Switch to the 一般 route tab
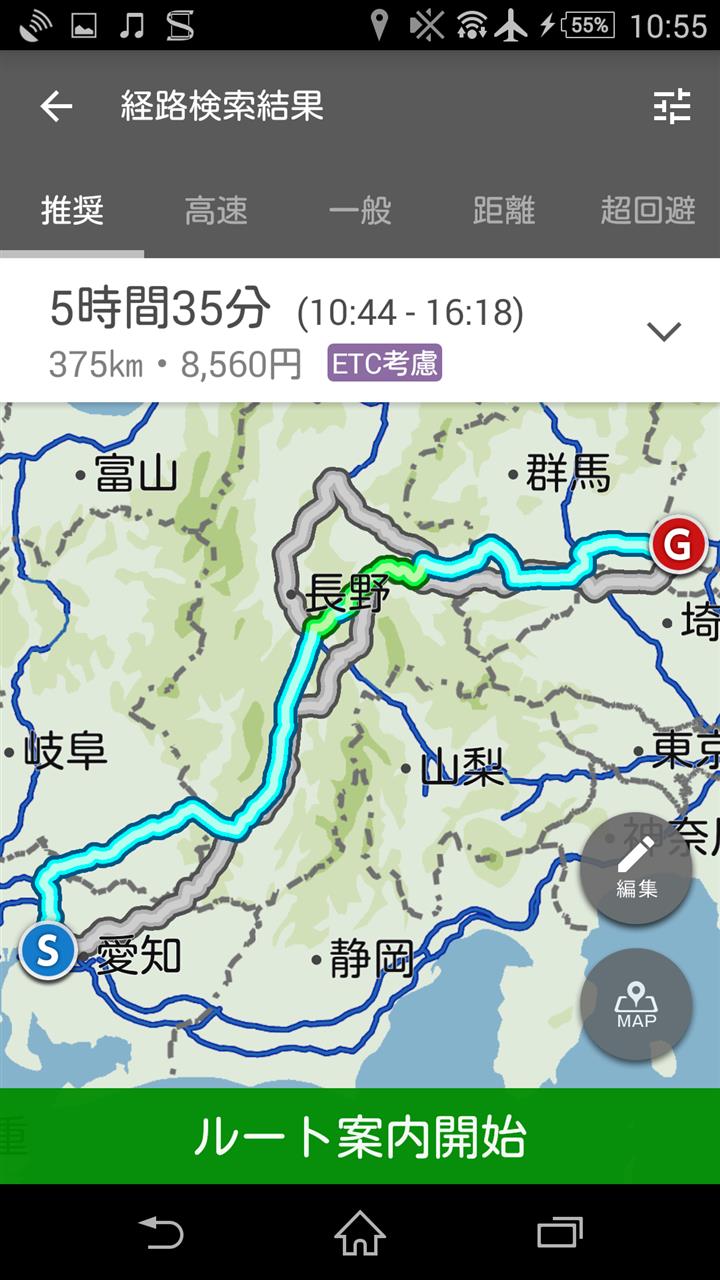 [x=360, y=211]
